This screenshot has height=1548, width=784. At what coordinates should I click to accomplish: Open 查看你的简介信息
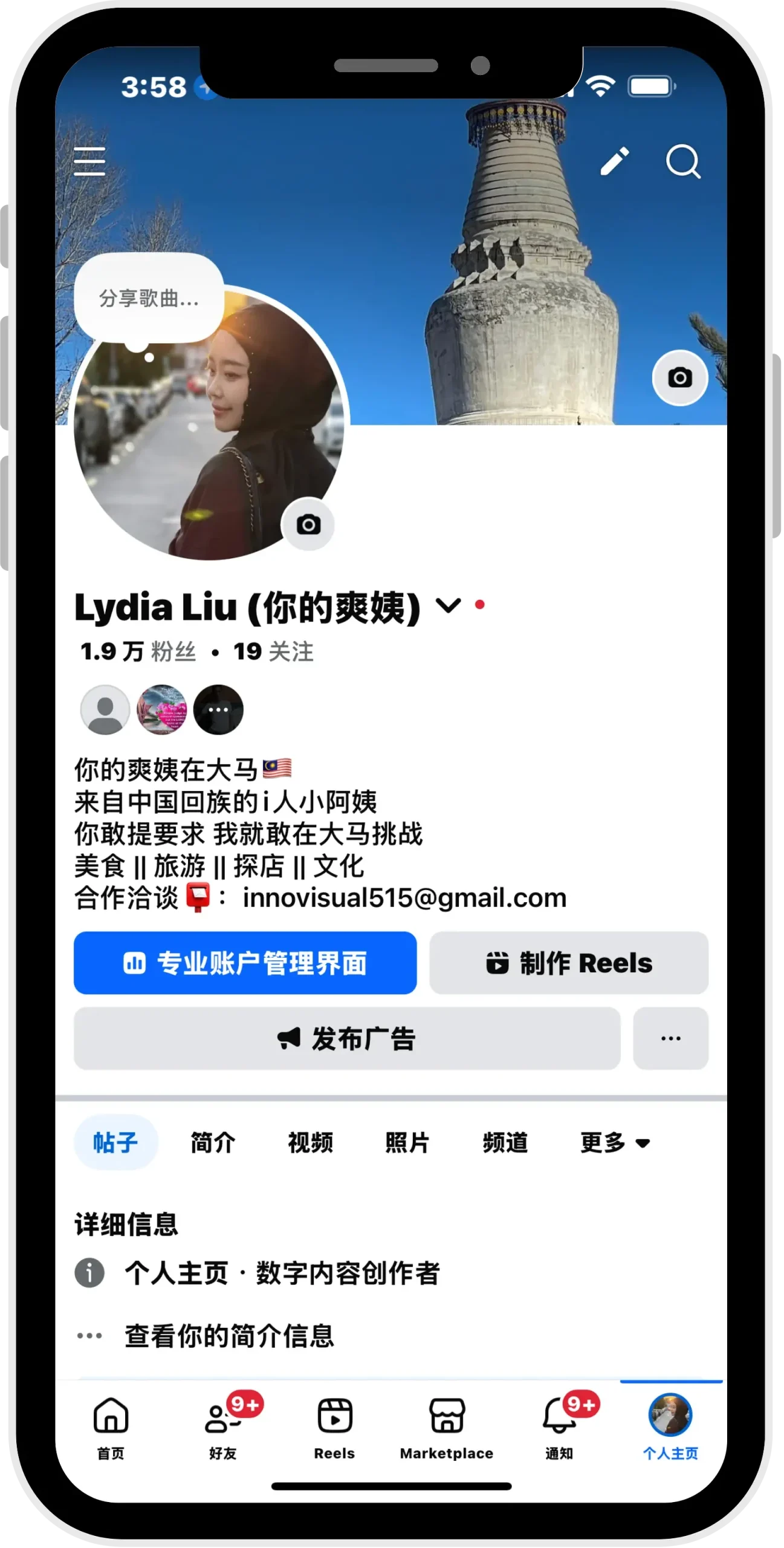tap(228, 1336)
